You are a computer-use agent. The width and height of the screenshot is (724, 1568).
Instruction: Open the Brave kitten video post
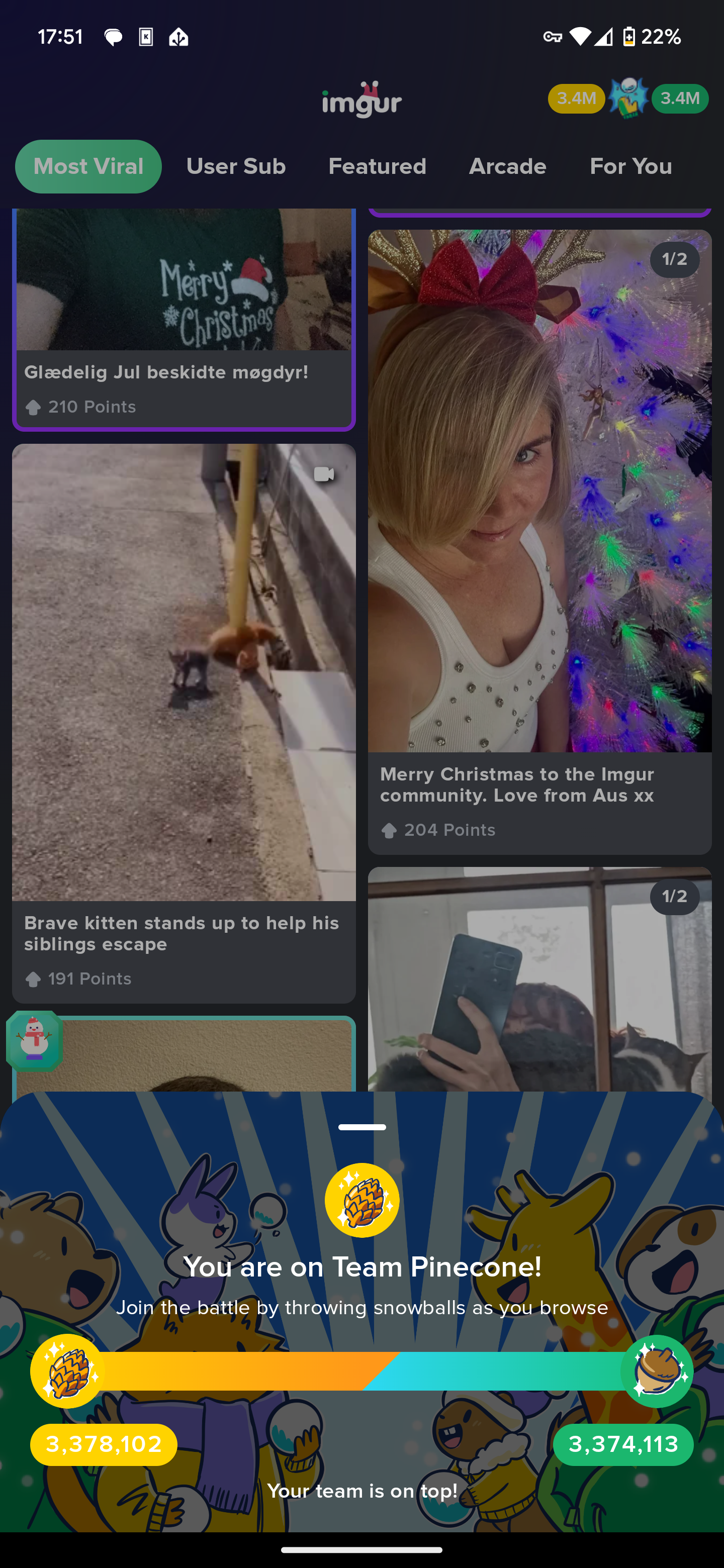pyautogui.click(x=184, y=700)
